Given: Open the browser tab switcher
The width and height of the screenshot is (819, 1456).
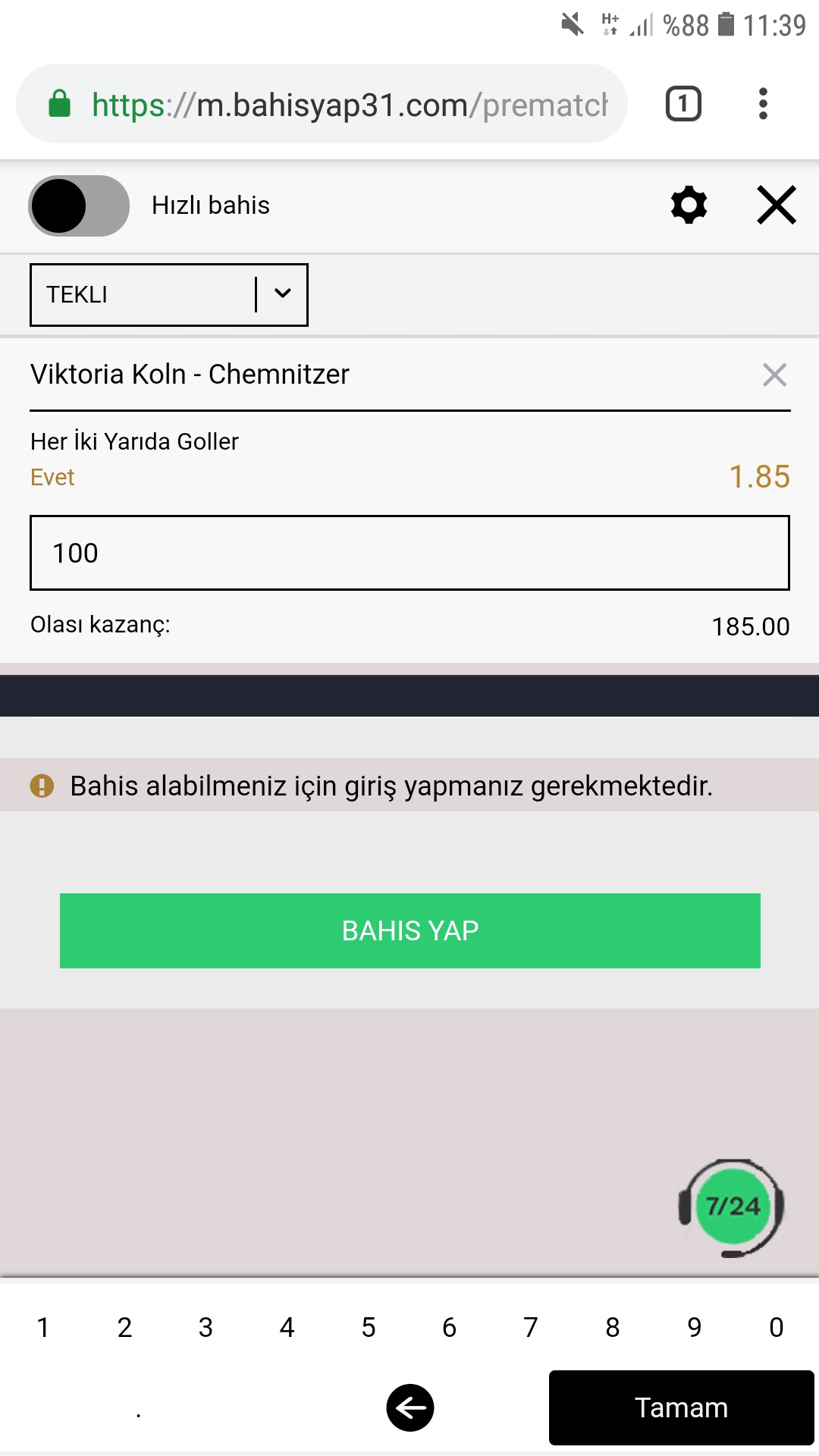Looking at the screenshot, I should (x=683, y=104).
